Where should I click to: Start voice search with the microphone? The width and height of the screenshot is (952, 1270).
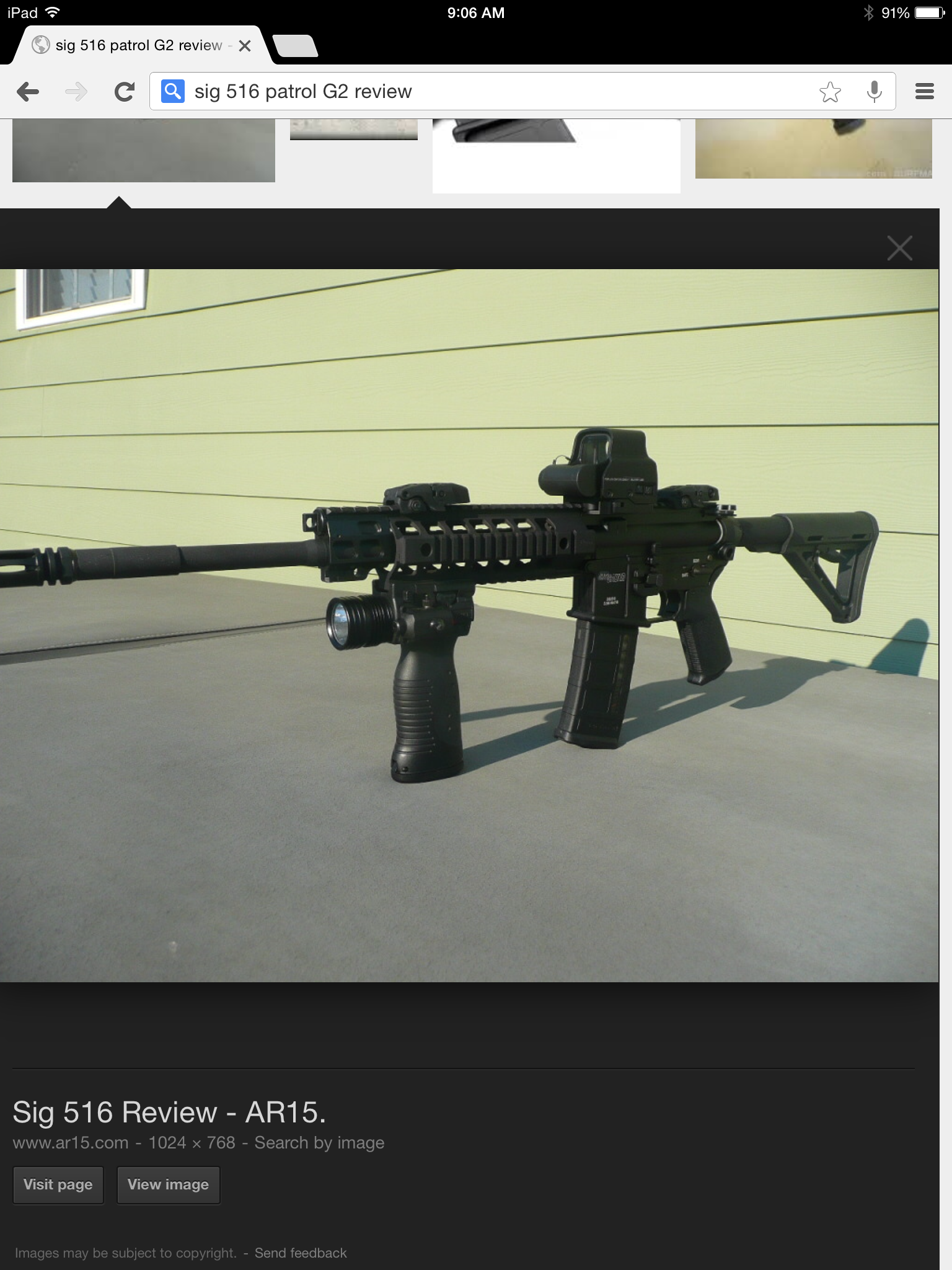[874, 92]
